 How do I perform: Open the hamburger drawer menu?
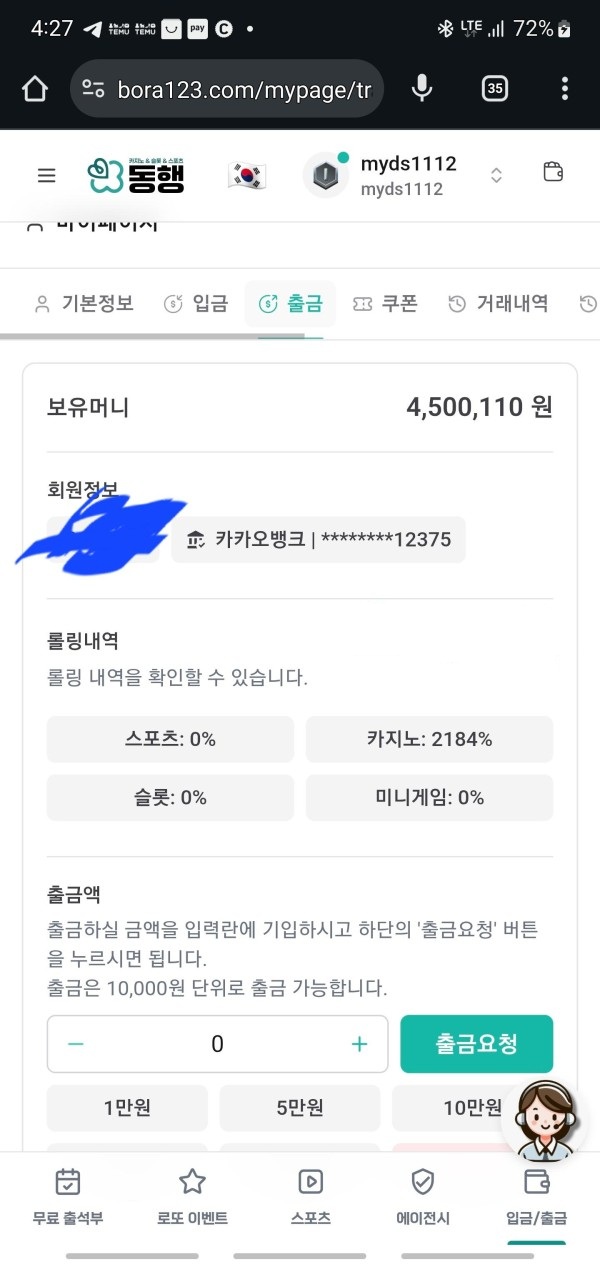click(x=46, y=175)
